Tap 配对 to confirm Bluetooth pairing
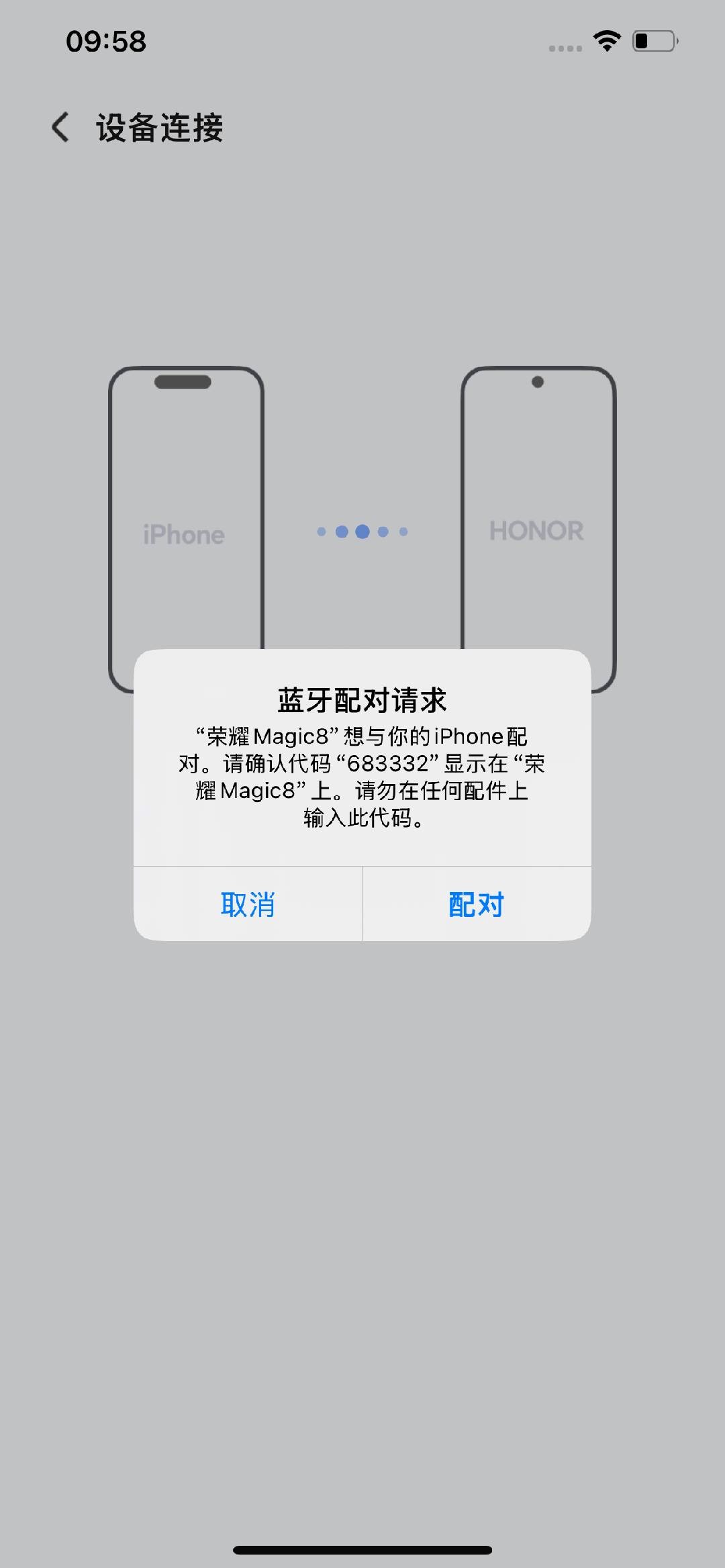The height and width of the screenshot is (1568, 725). [x=477, y=904]
